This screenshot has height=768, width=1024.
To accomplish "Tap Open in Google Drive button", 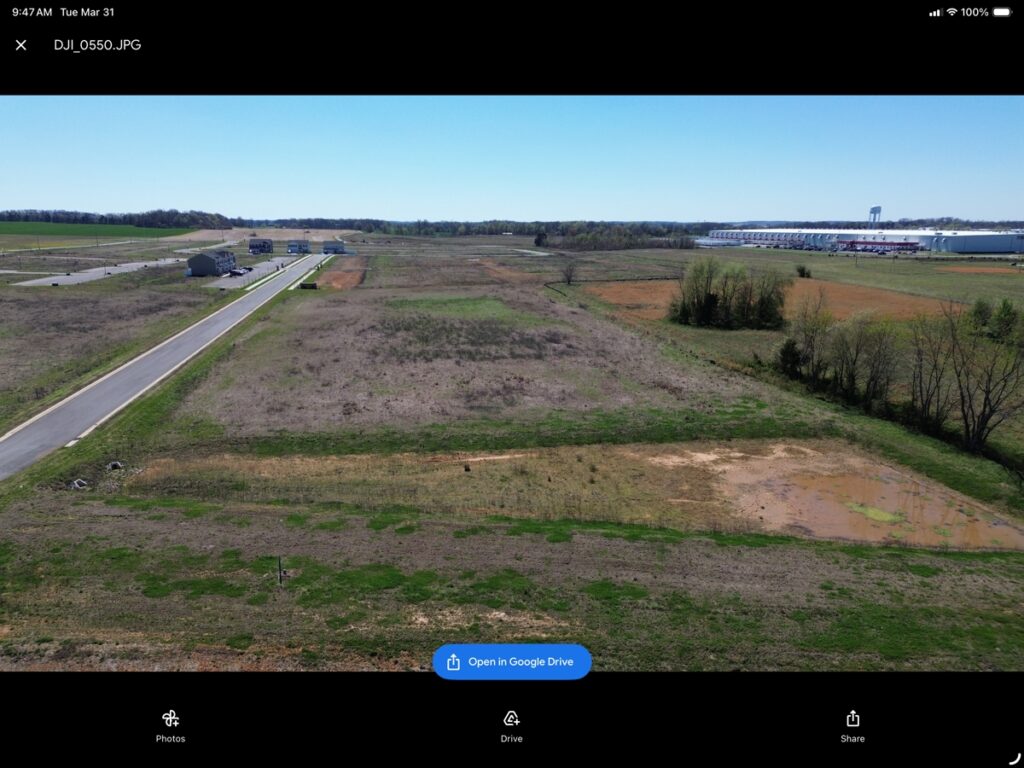I will tap(512, 662).
